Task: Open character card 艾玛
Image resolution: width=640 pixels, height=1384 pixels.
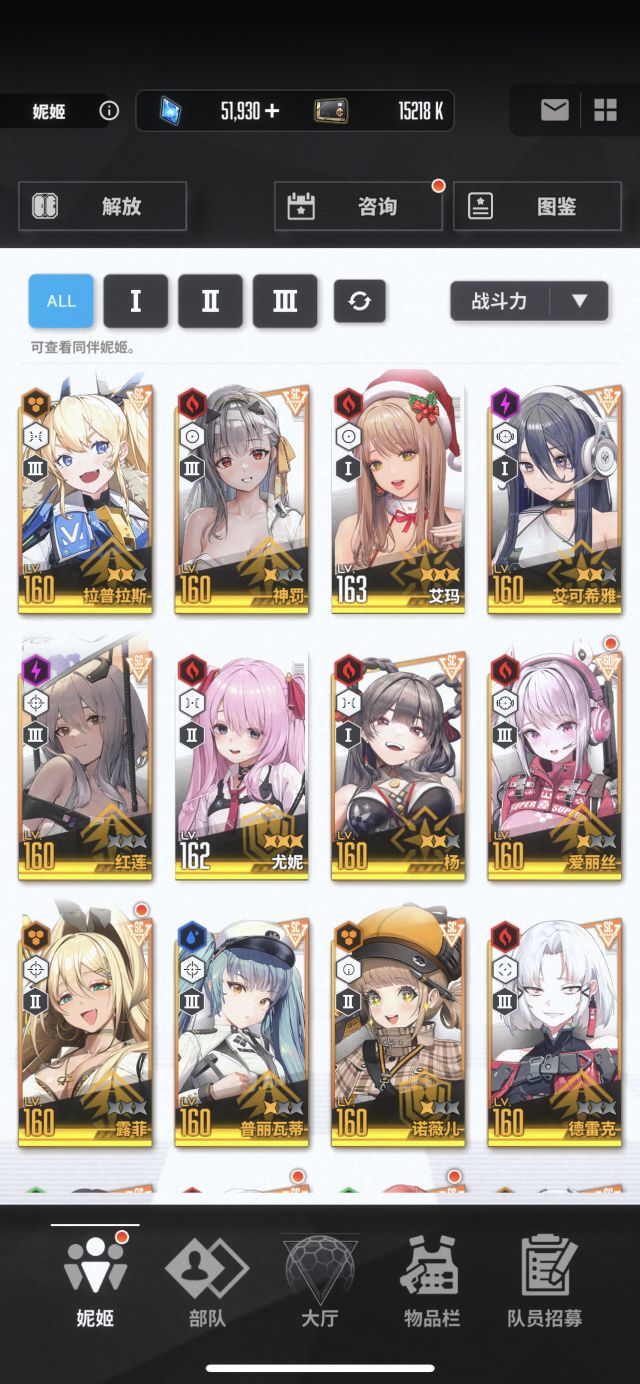Action: pyautogui.click(x=398, y=498)
